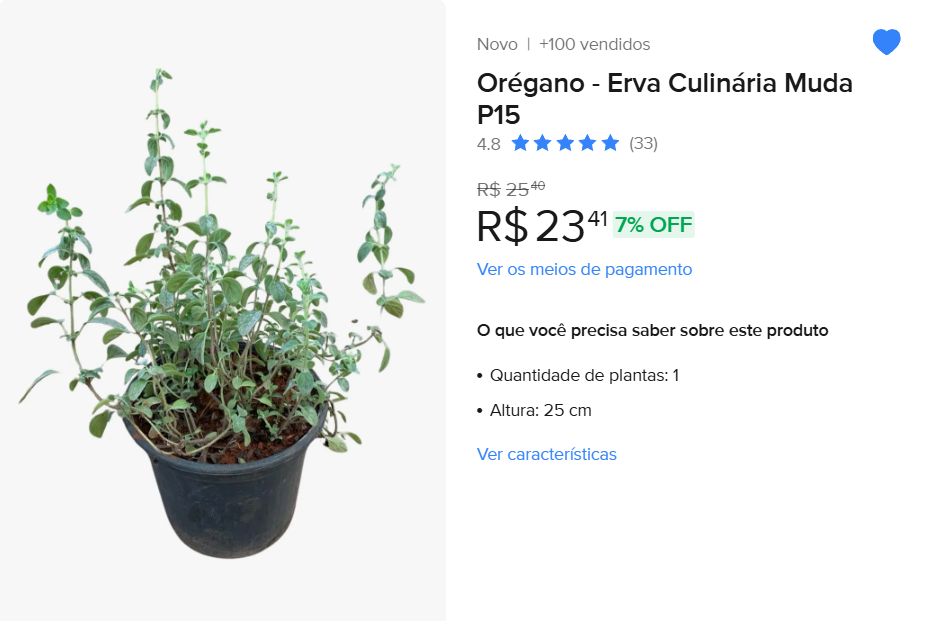The height and width of the screenshot is (621, 927).
Task: Open the 33 reviews next to the star rating
Action: click(643, 143)
